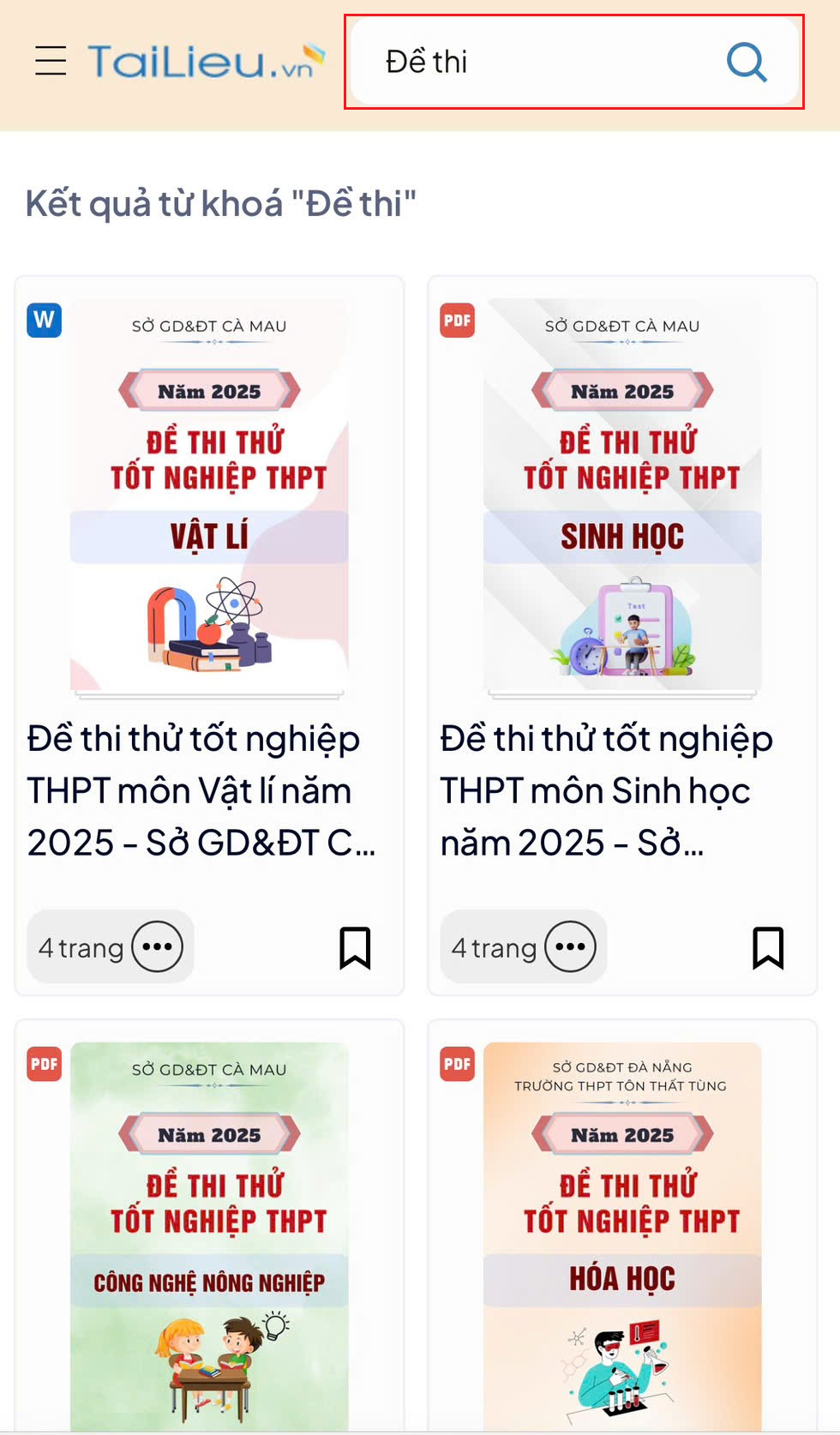Screen dimensions: 840x1435
Task: Bookmark the Vật lí exam document
Action: pyautogui.click(x=355, y=947)
